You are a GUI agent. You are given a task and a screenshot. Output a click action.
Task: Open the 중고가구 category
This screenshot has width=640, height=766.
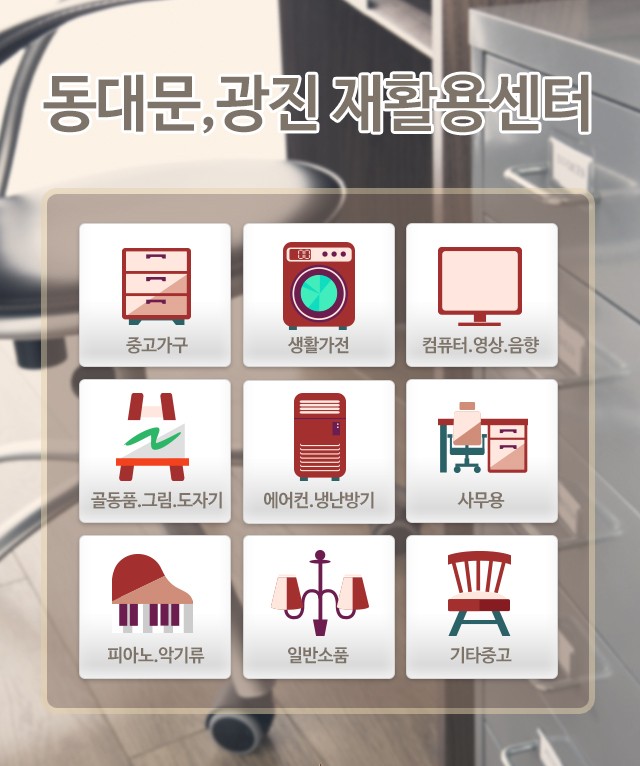(155, 295)
